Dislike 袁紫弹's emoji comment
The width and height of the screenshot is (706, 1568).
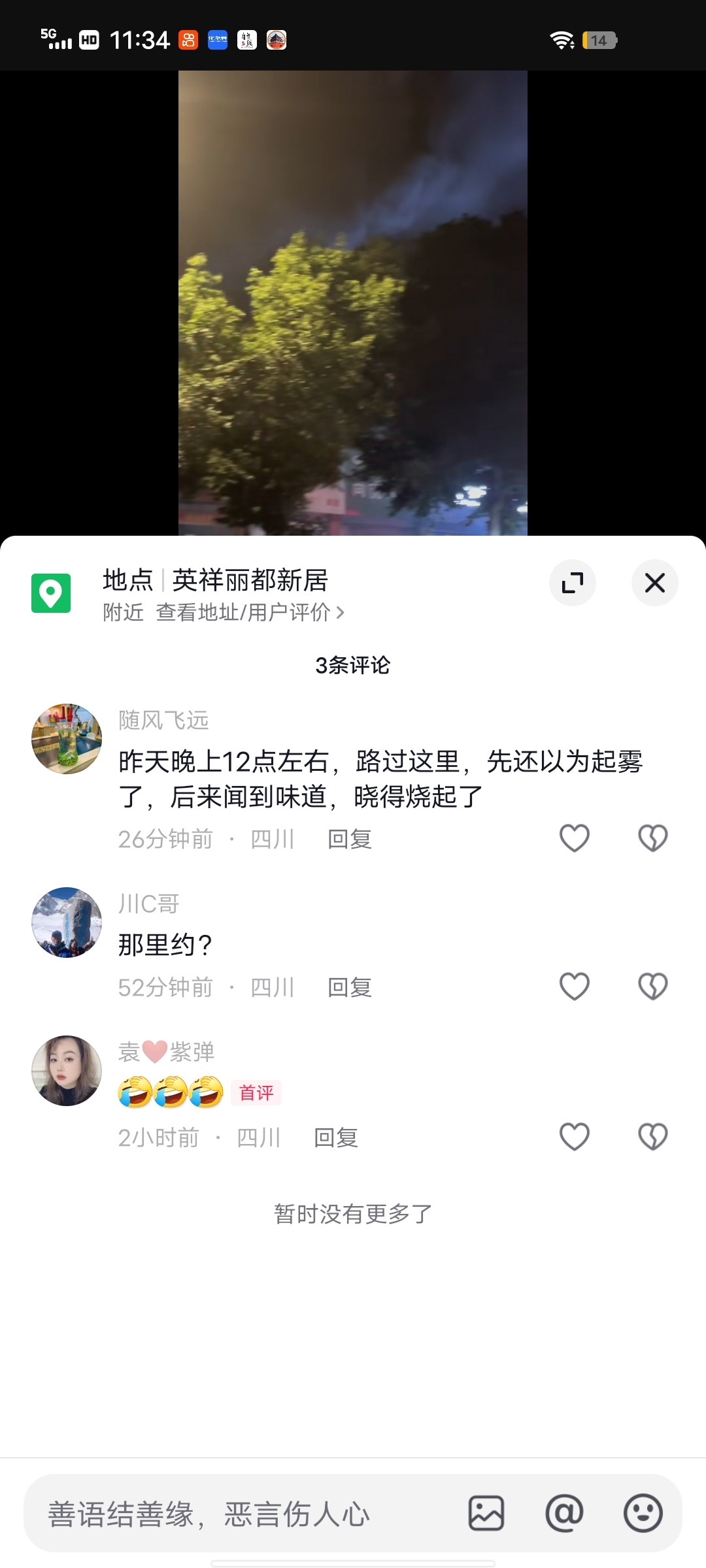click(652, 1137)
